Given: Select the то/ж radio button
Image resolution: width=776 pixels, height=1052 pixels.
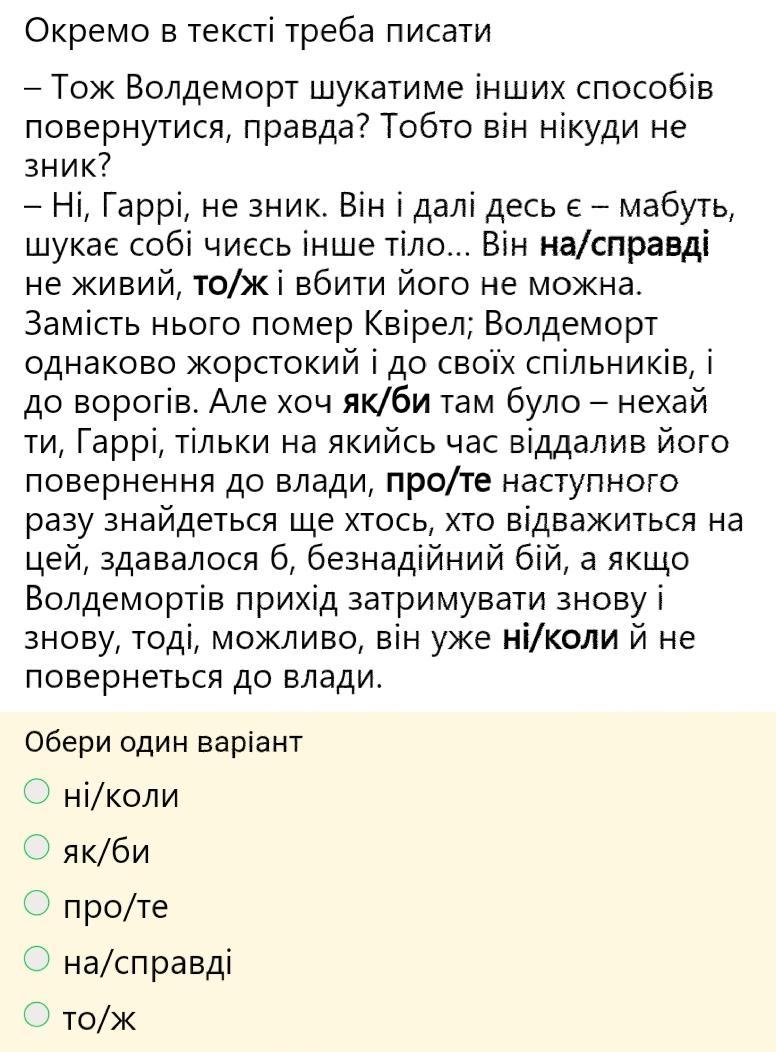Looking at the screenshot, I should [x=37, y=1016].
